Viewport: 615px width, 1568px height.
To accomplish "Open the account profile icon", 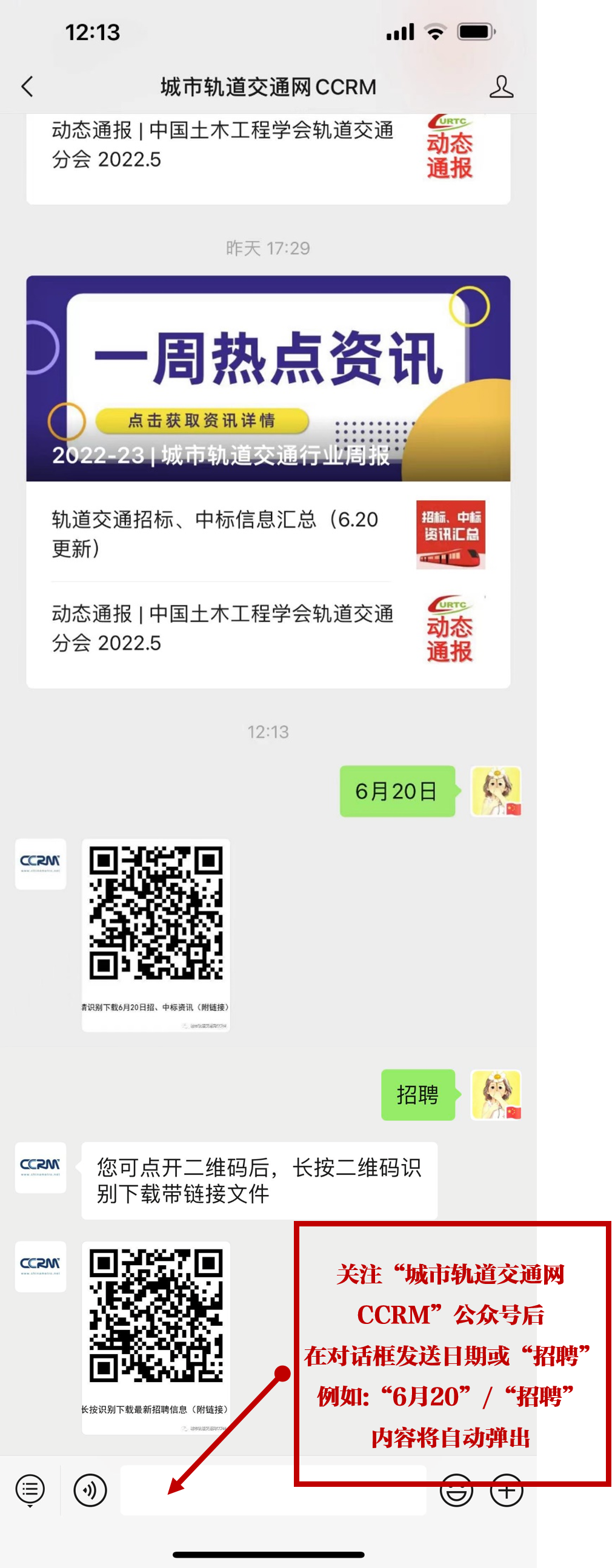I will (500, 87).
